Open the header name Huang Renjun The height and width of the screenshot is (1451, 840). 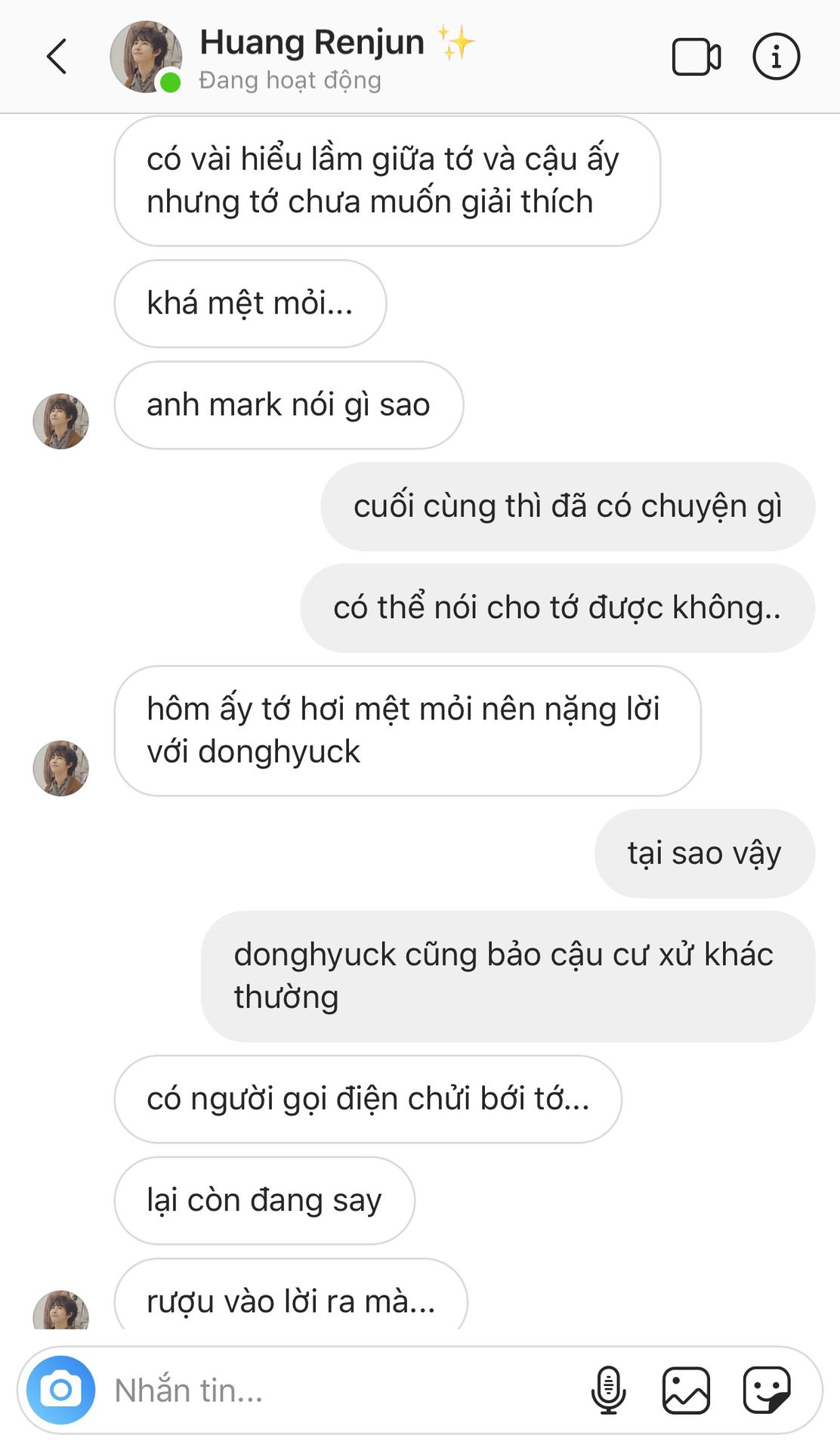tap(312, 42)
